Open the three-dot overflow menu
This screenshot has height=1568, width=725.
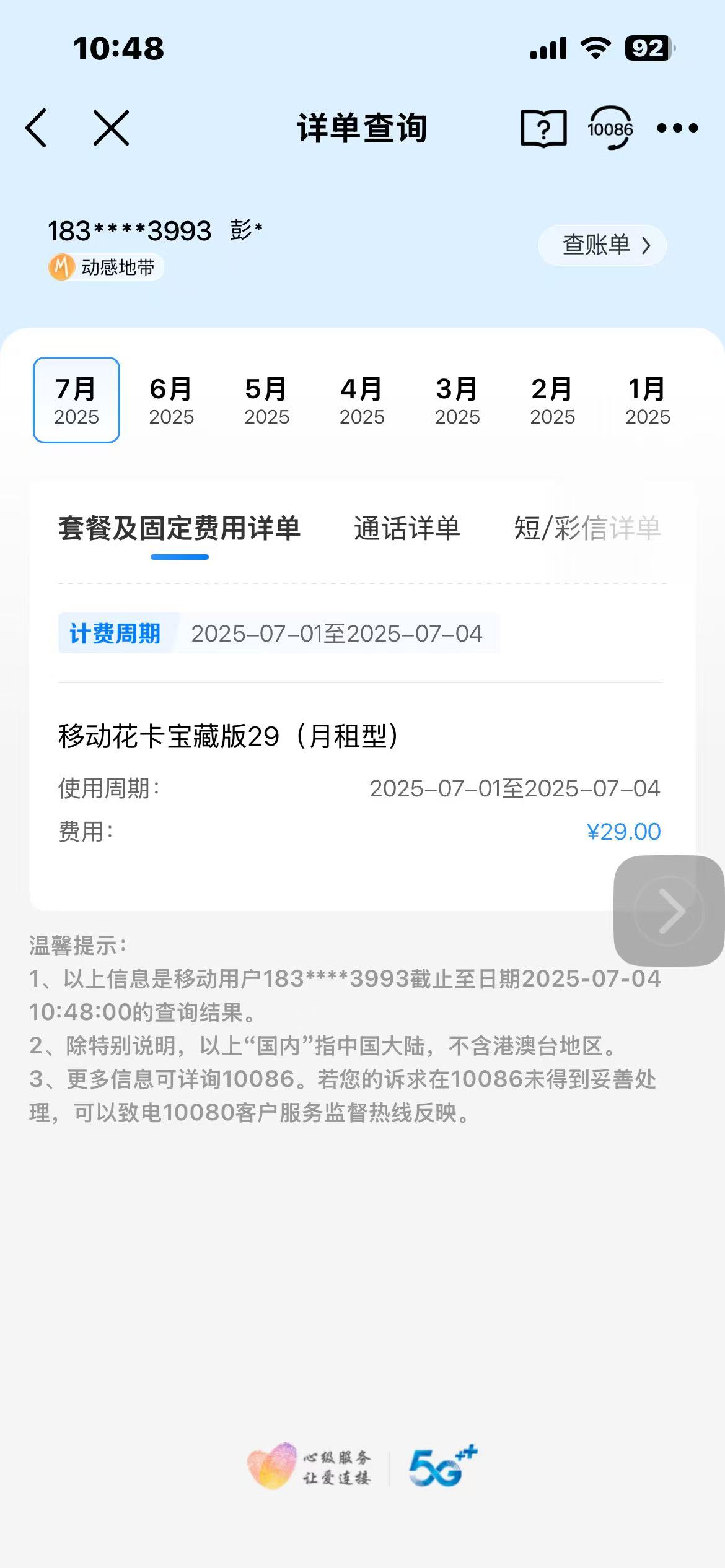(677, 128)
